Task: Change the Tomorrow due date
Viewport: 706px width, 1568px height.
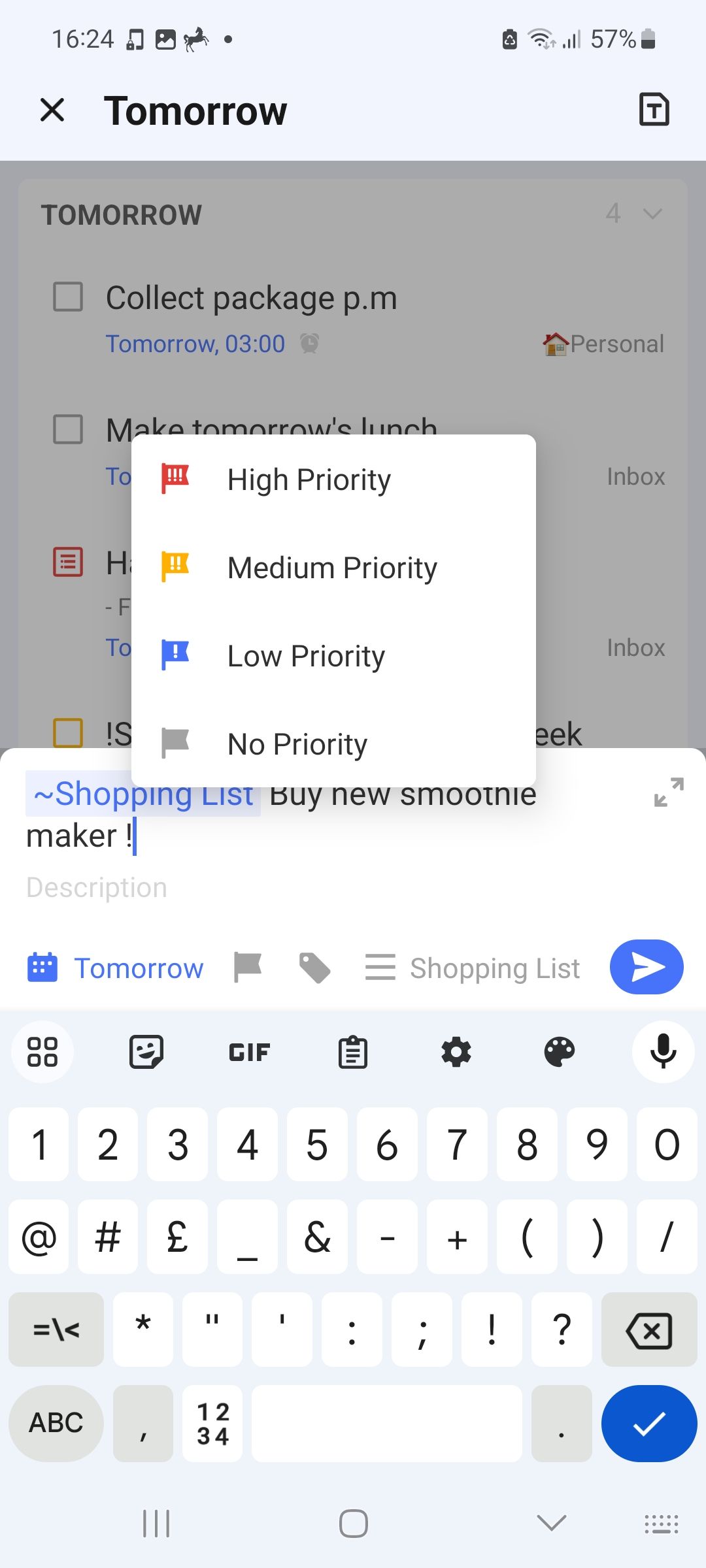Action: [x=116, y=968]
